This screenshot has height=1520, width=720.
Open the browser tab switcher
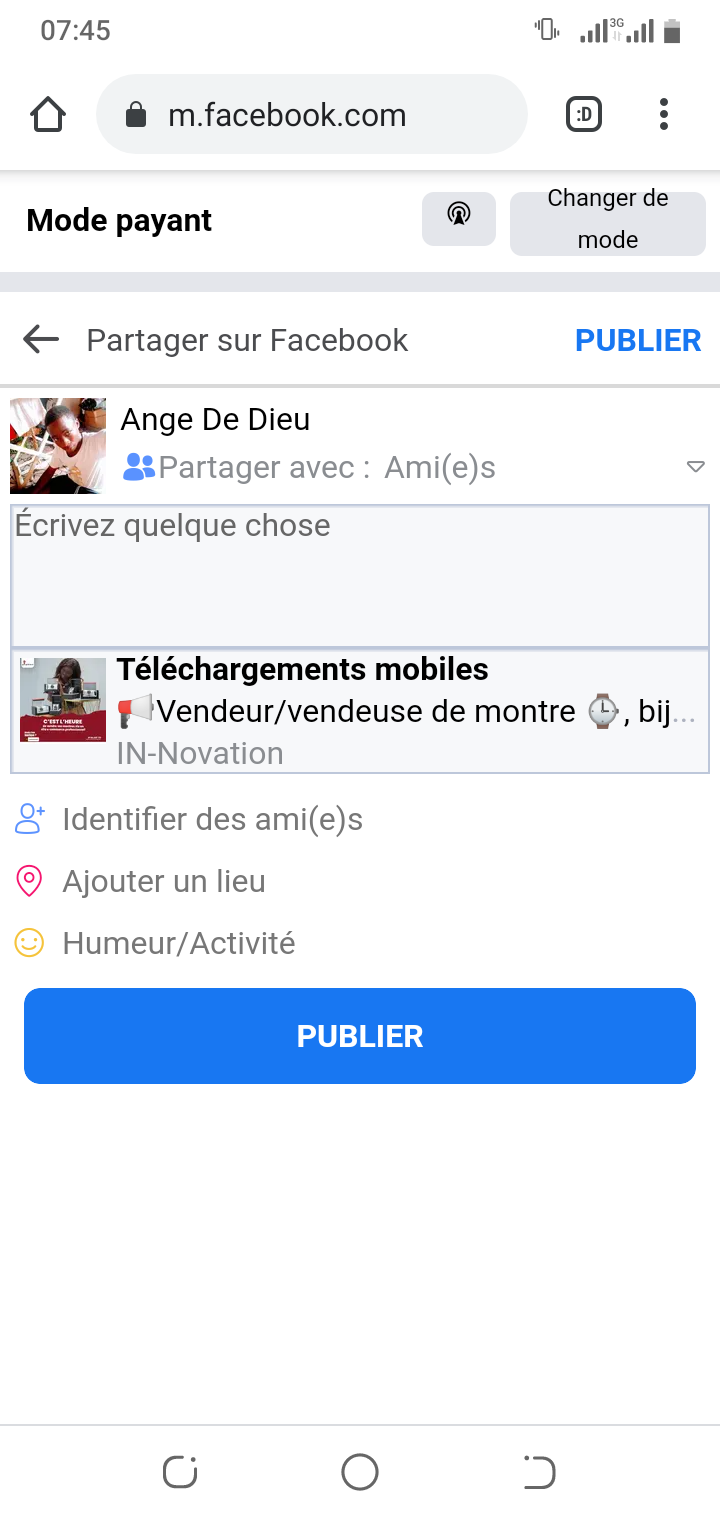584,115
